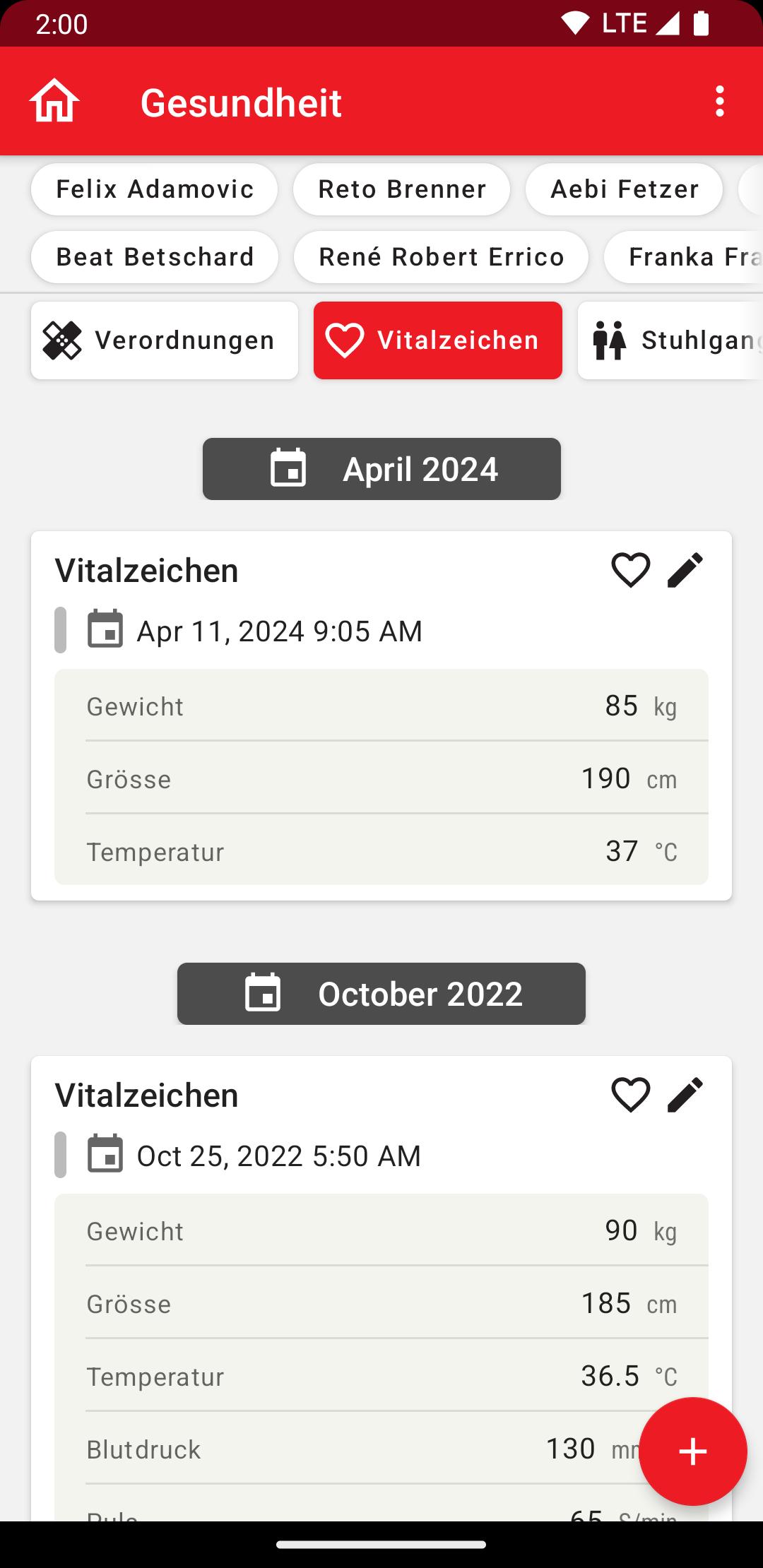
Task: Select the Franka chip
Action: pos(684,257)
